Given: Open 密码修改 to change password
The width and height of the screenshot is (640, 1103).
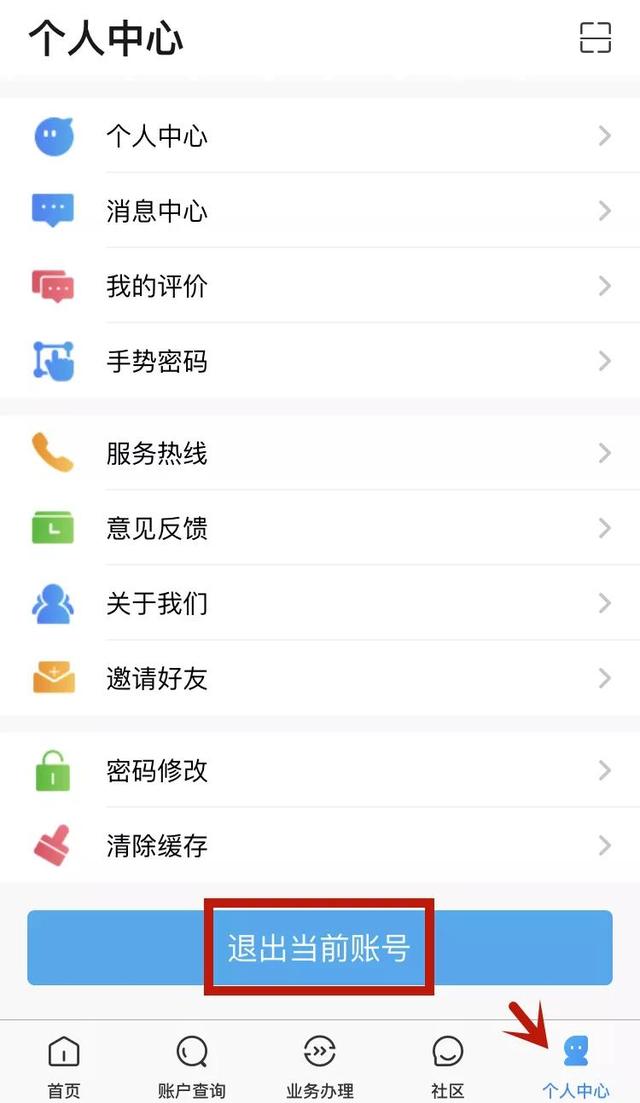Looking at the screenshot, I should pyautogui.click(x=320, y=770).
